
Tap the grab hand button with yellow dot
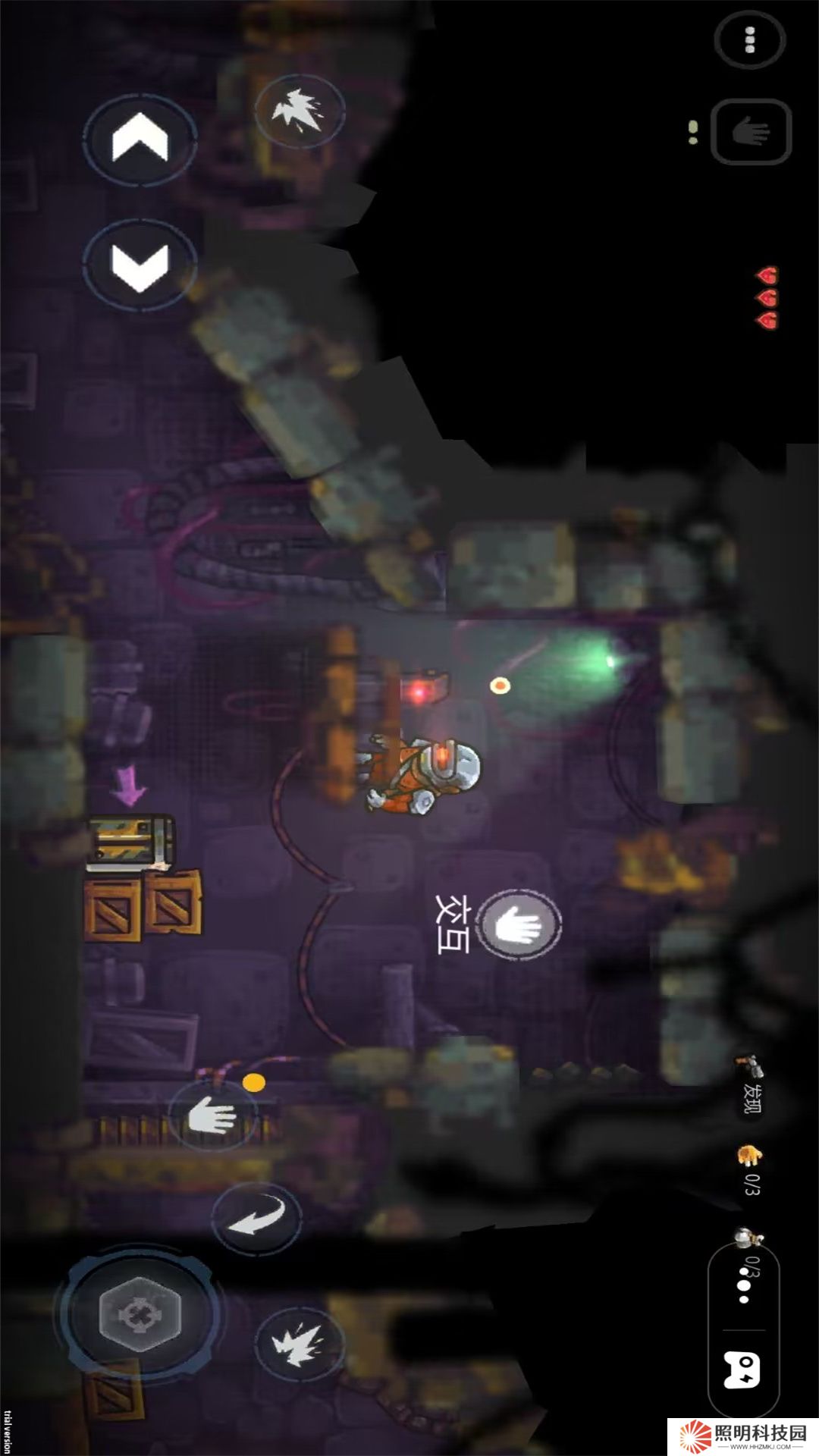coord(212,1115)
